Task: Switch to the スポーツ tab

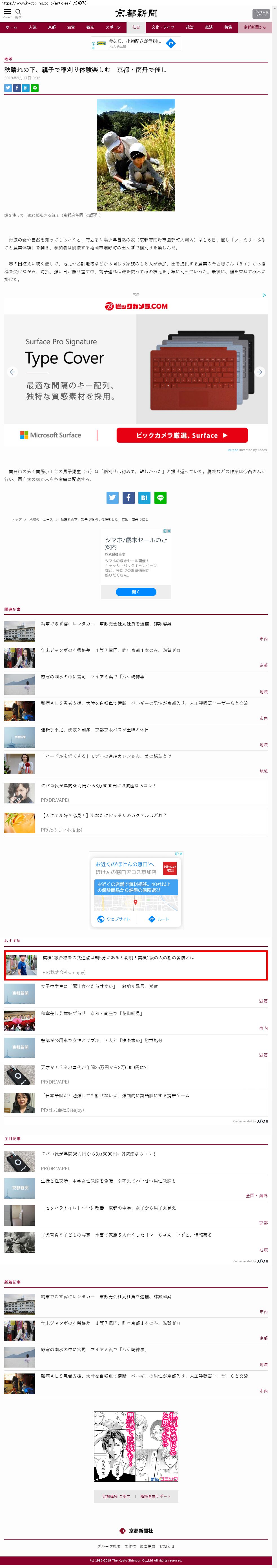Action: 113,27
